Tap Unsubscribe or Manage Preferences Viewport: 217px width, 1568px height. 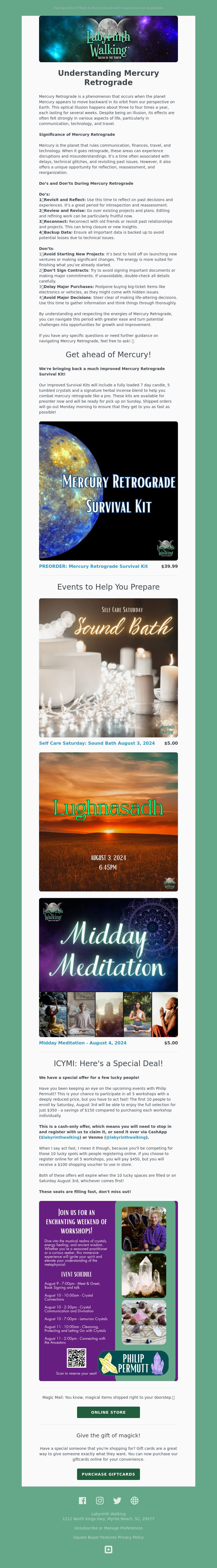point(108,1528)
